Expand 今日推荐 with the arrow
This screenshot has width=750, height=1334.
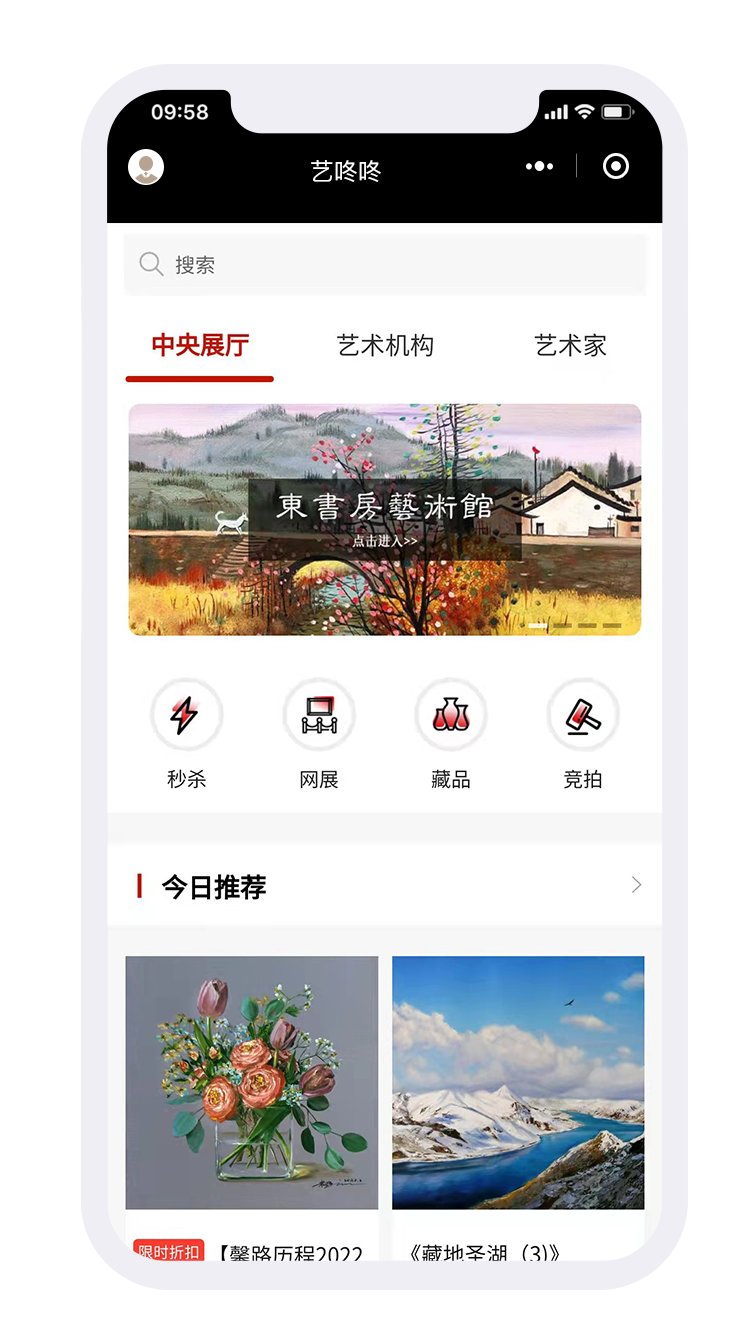(636, 885)
